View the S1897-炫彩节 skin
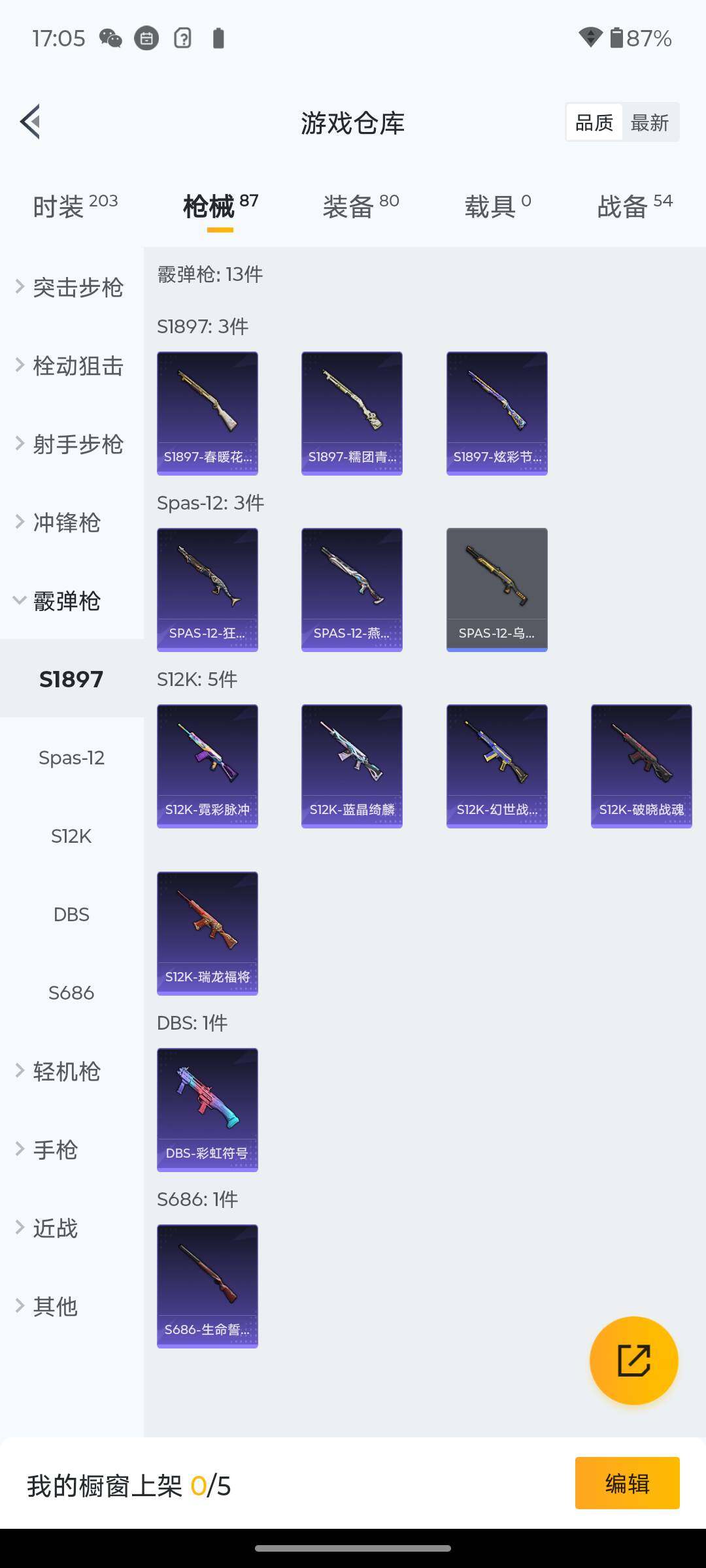The width and height of the screenshot is (706, 1568). pos(497,413)
